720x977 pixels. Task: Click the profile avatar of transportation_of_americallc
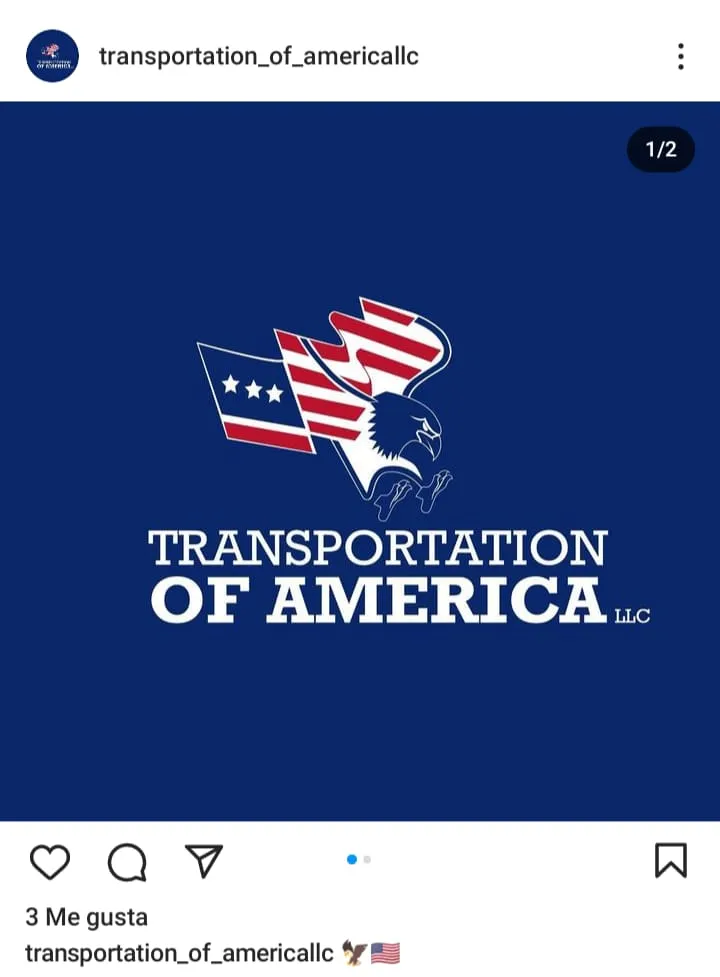[x=51, y=56]
